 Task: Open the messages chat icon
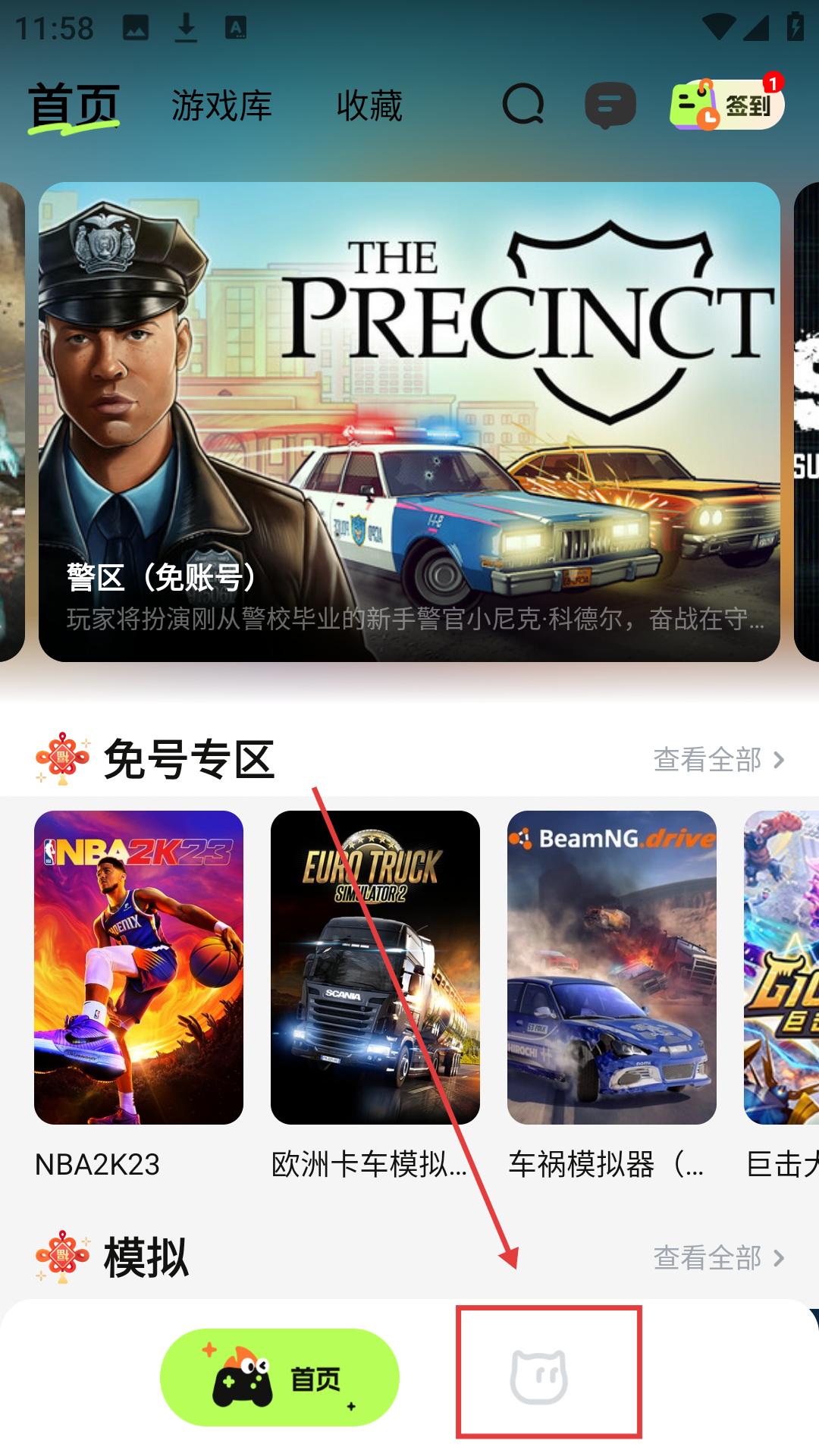coord(610,105)
